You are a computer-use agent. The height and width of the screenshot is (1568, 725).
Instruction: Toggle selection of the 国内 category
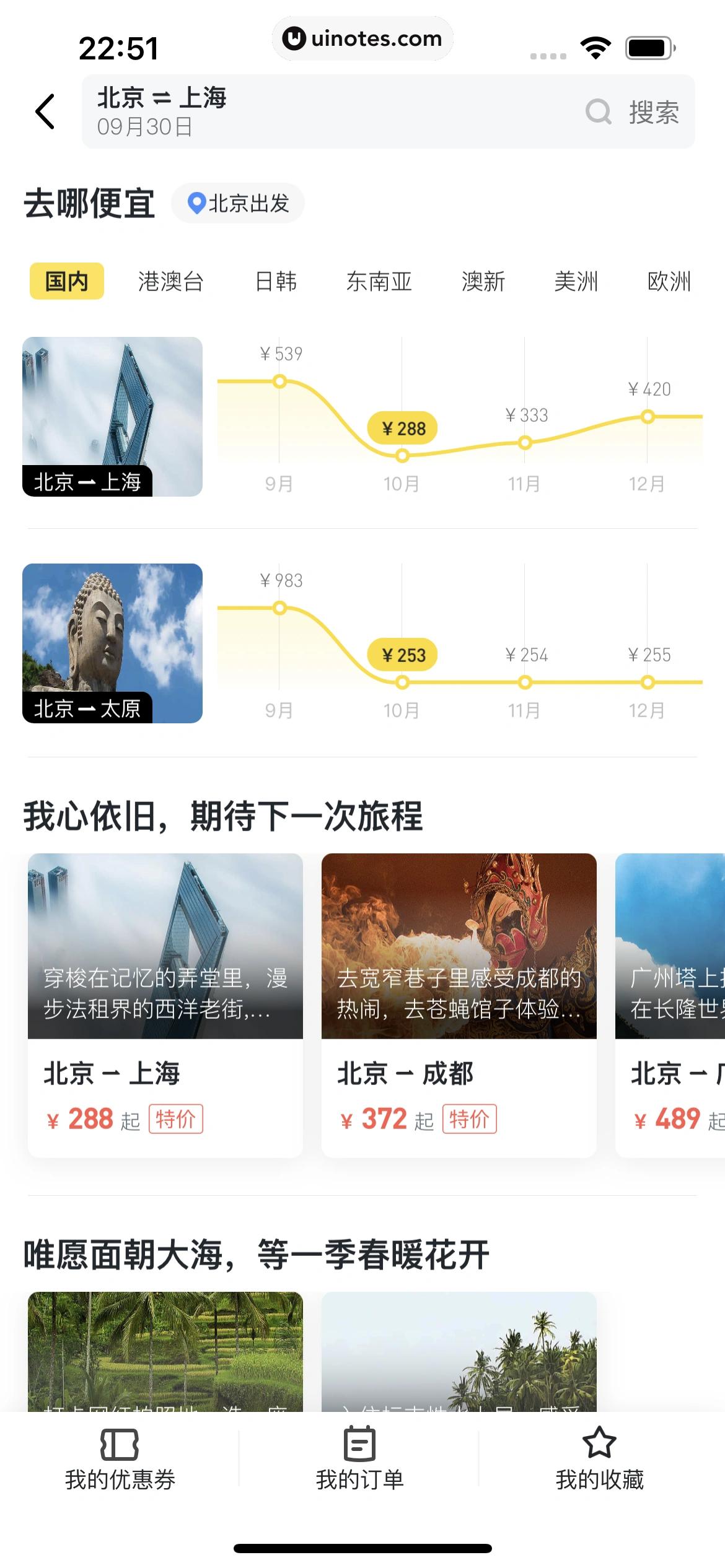pyautogui.click(x=67, y=281)
